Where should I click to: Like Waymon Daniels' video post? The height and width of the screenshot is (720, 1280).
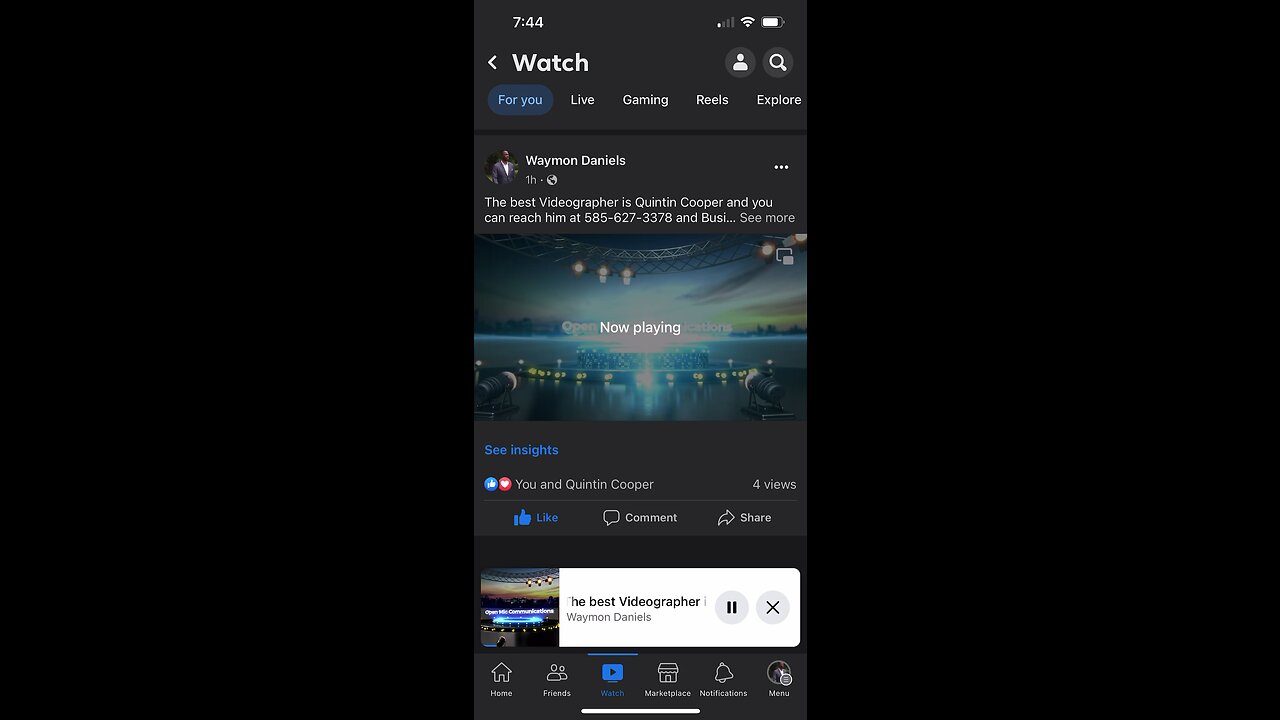(536, 517)
